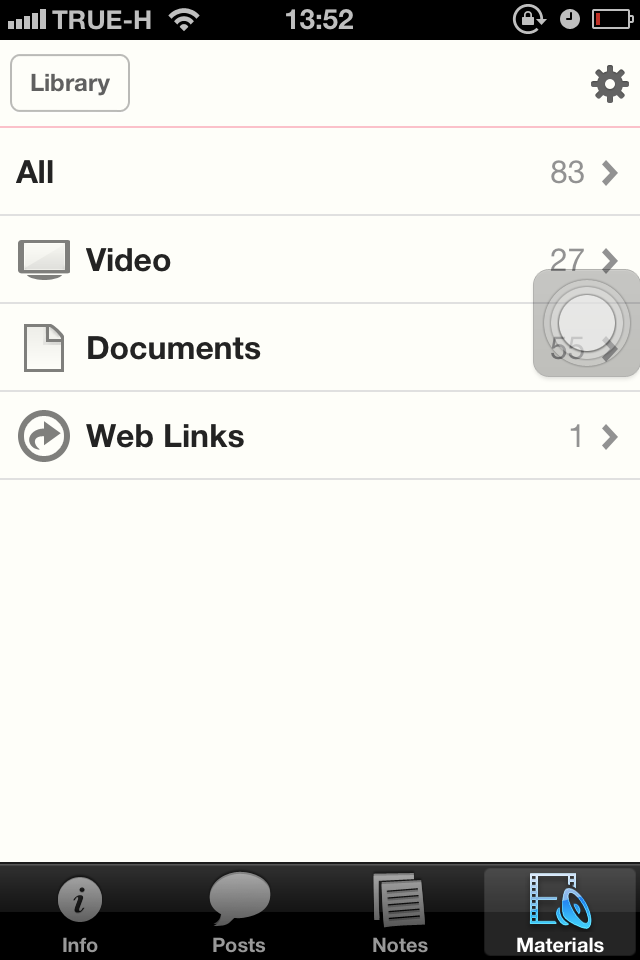Select the Materials tab
640x960 pixels.
point(560,912)
